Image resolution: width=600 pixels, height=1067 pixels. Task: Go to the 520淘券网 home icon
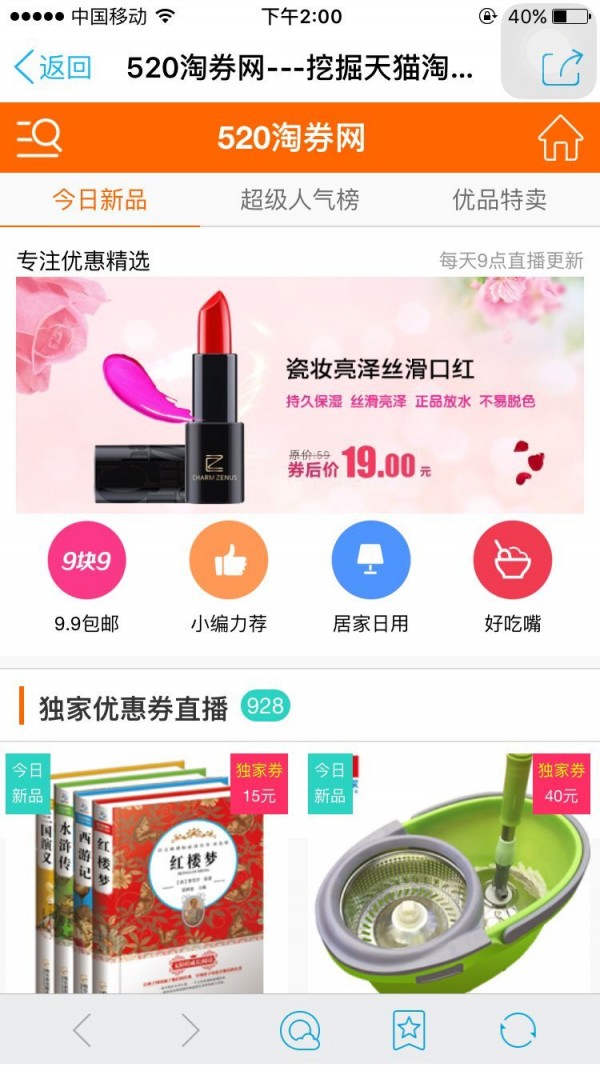click(x=560, y=138)
